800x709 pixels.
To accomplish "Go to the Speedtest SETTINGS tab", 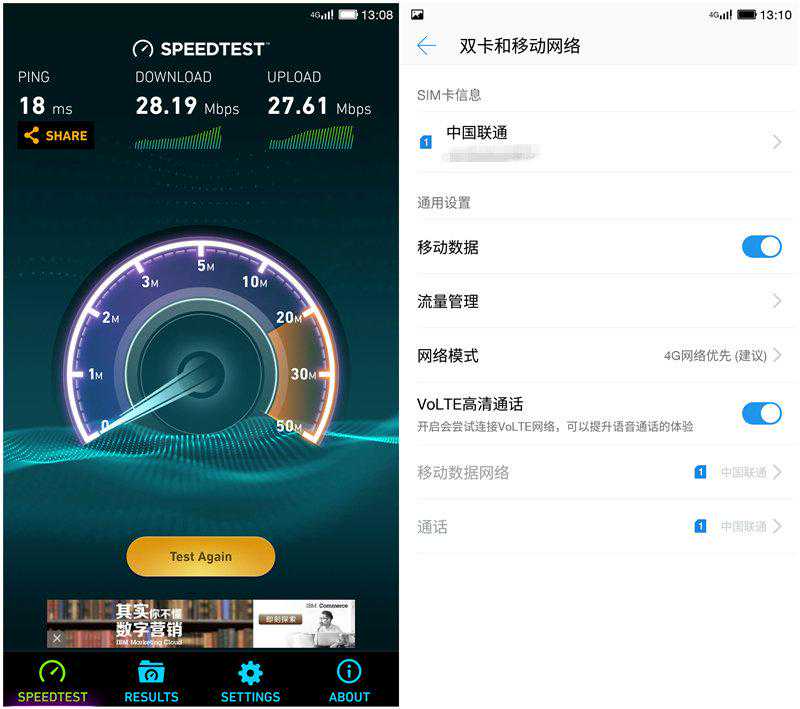I will pos(250,681).
